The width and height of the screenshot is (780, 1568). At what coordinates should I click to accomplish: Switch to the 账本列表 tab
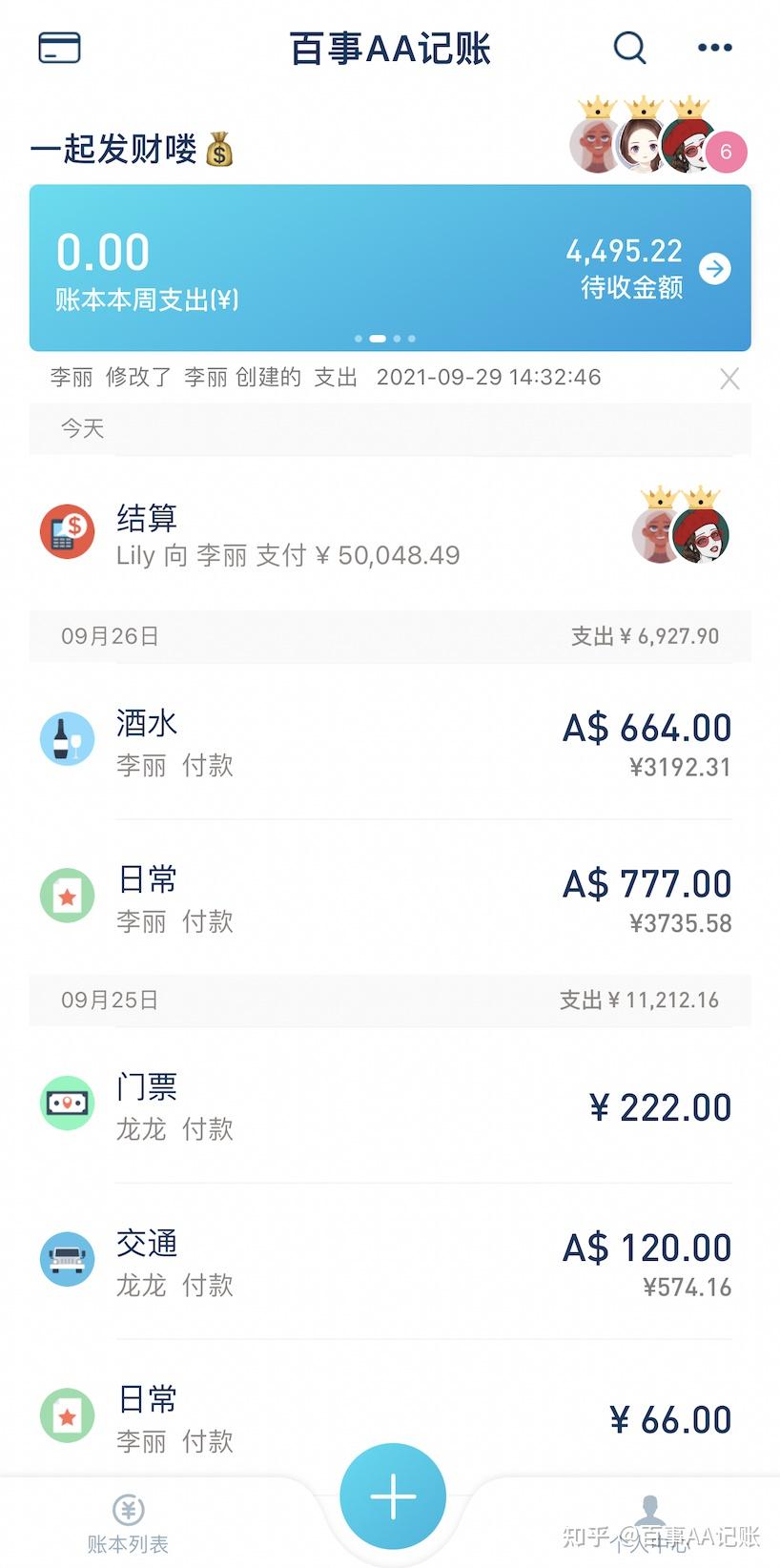[128, 1522]
